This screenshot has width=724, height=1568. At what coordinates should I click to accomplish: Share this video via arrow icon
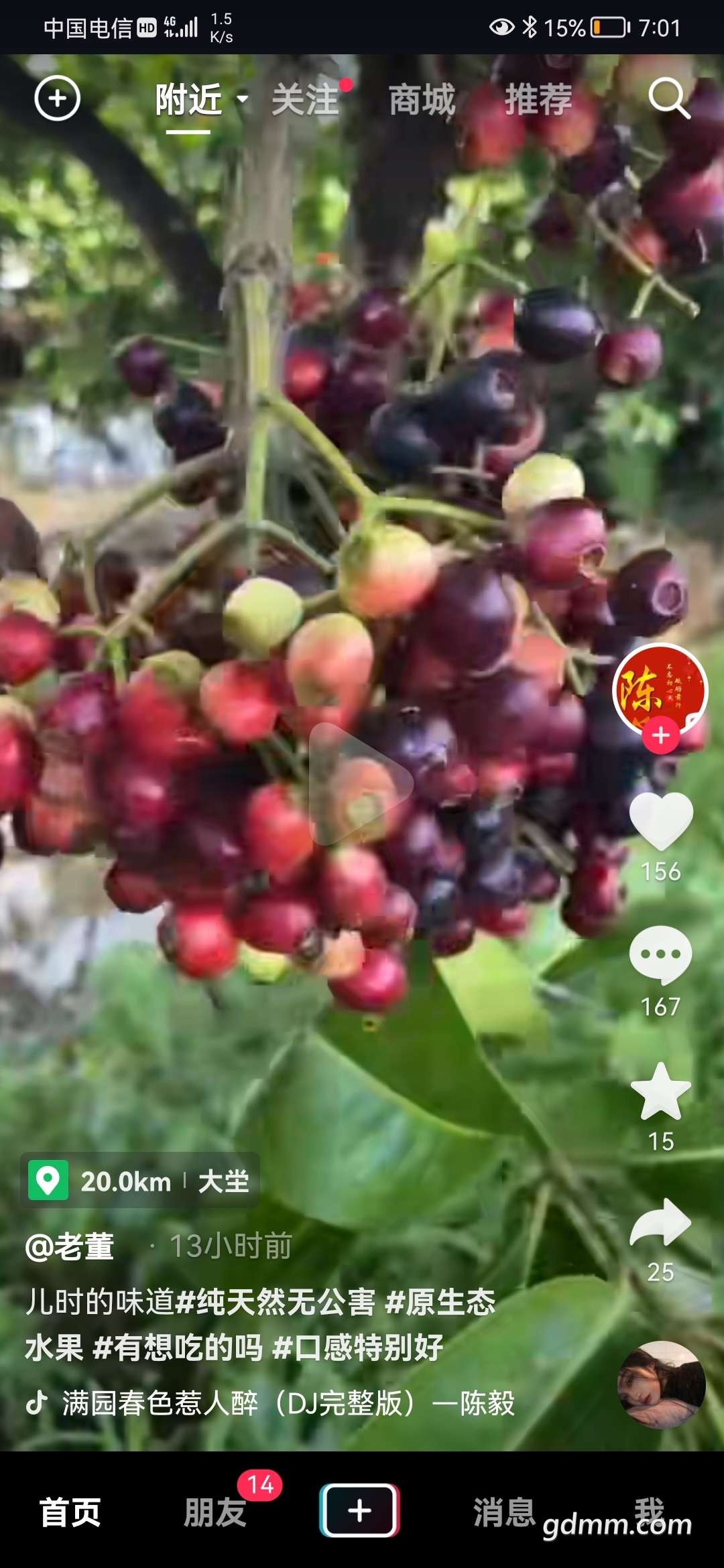tap(661, 1224)
